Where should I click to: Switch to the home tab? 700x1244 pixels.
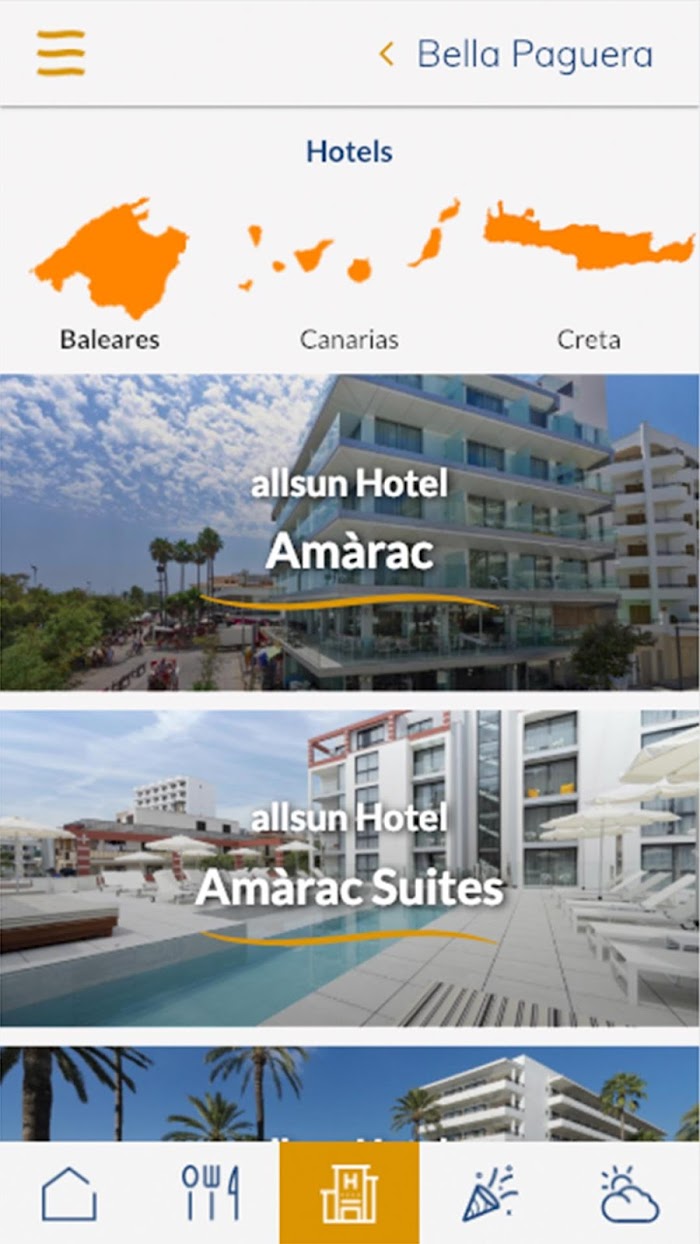coord(69,1193)
